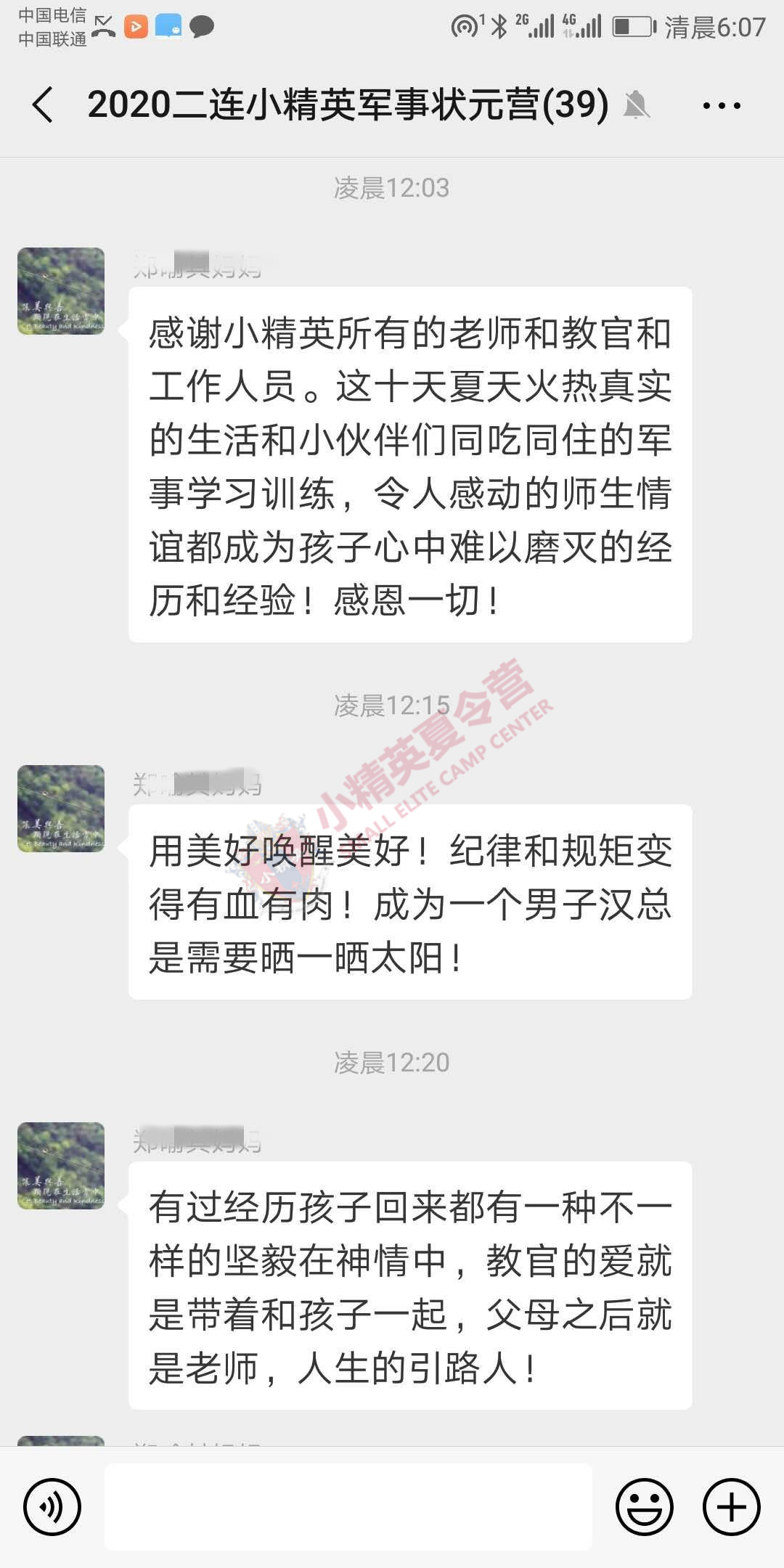Go back to the chat list
Image resolution: width=784 pixels, height=1568 pixels.
[x=44, y=105]
